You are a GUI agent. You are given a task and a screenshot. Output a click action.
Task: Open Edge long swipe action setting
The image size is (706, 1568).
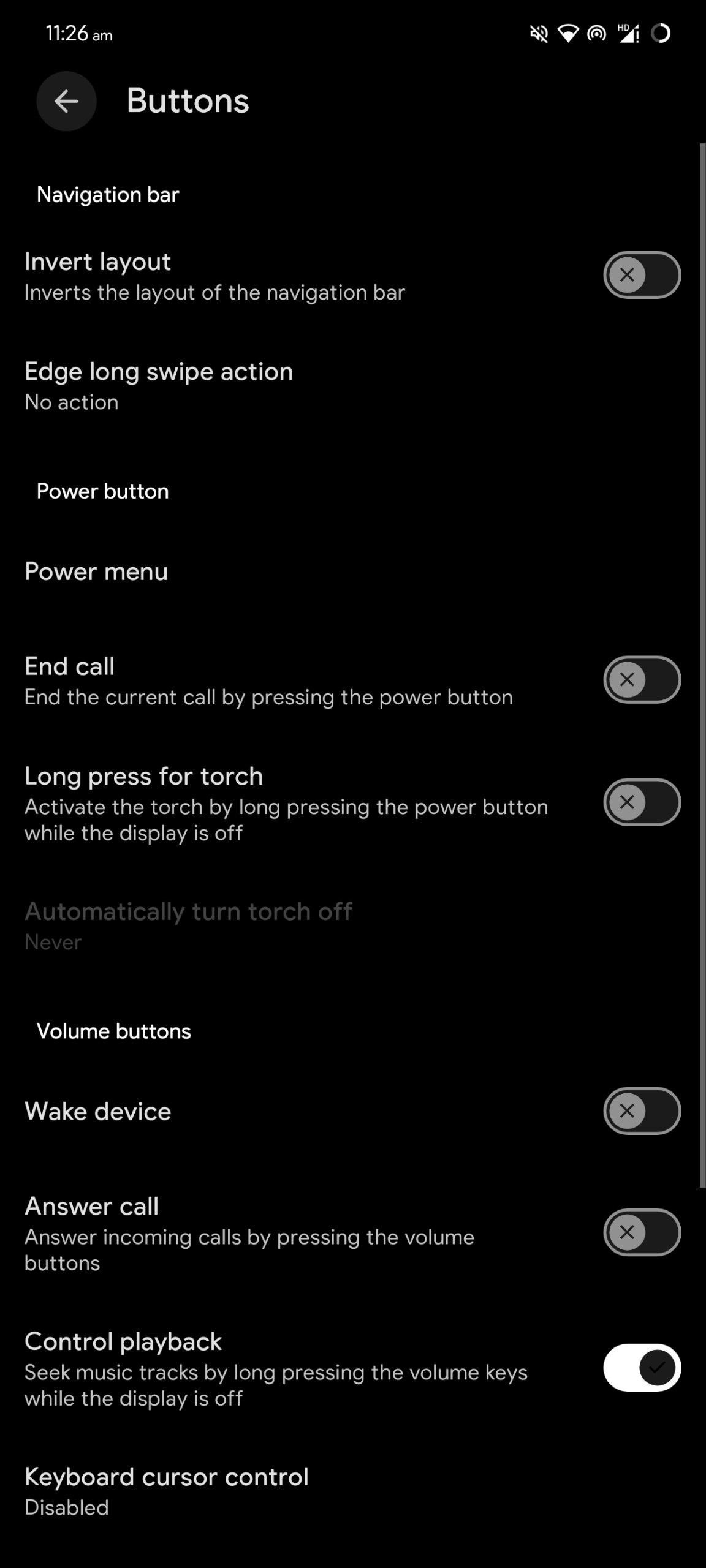coord(159,386)
